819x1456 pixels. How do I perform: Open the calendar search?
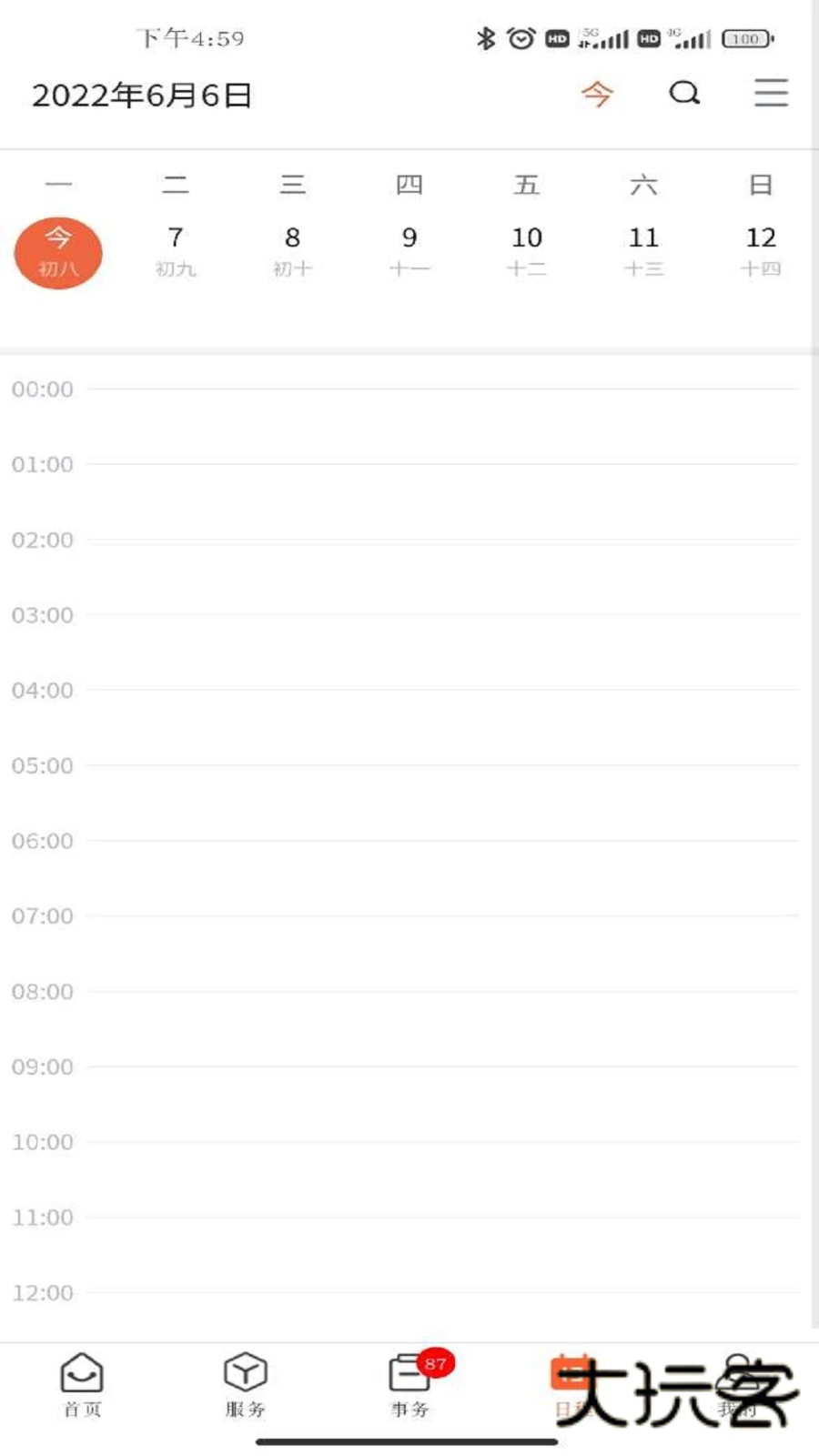pyautogui.click(x=684, y=94)
